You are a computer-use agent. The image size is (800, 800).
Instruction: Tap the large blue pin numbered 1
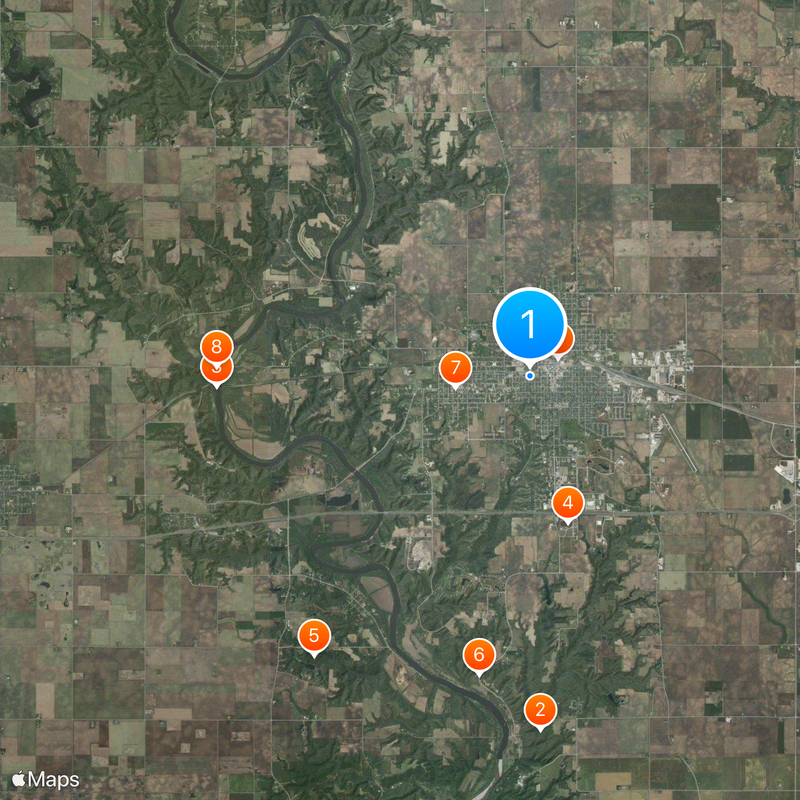click(x=529, y=324)
